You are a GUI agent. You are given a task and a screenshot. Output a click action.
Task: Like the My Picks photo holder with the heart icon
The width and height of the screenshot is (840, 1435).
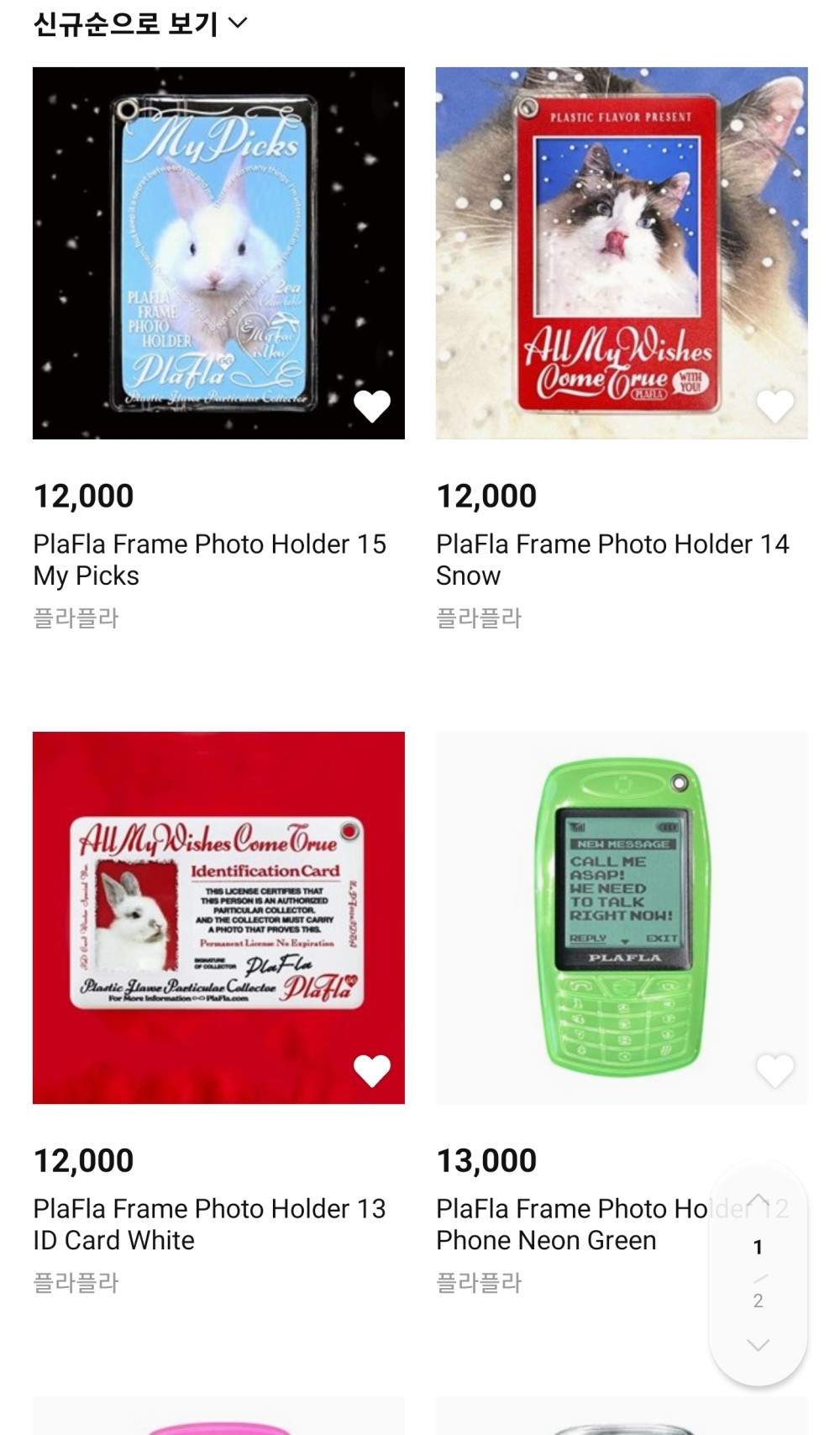coord(372,406)
